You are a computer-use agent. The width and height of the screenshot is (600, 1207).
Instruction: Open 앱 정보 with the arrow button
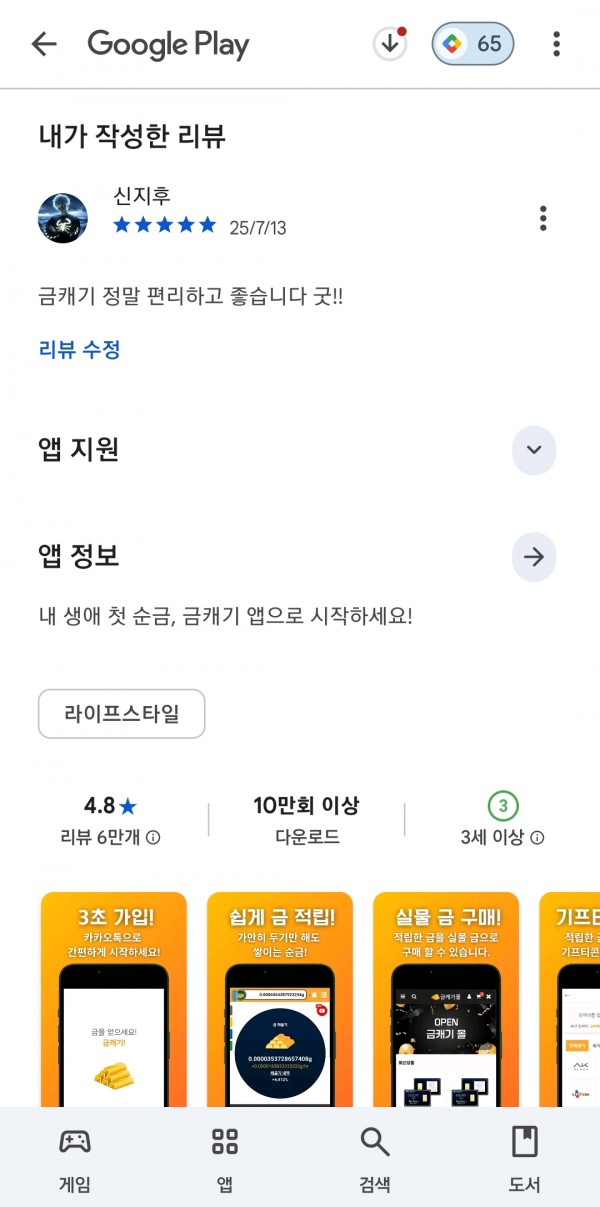[x=534, y=557]
